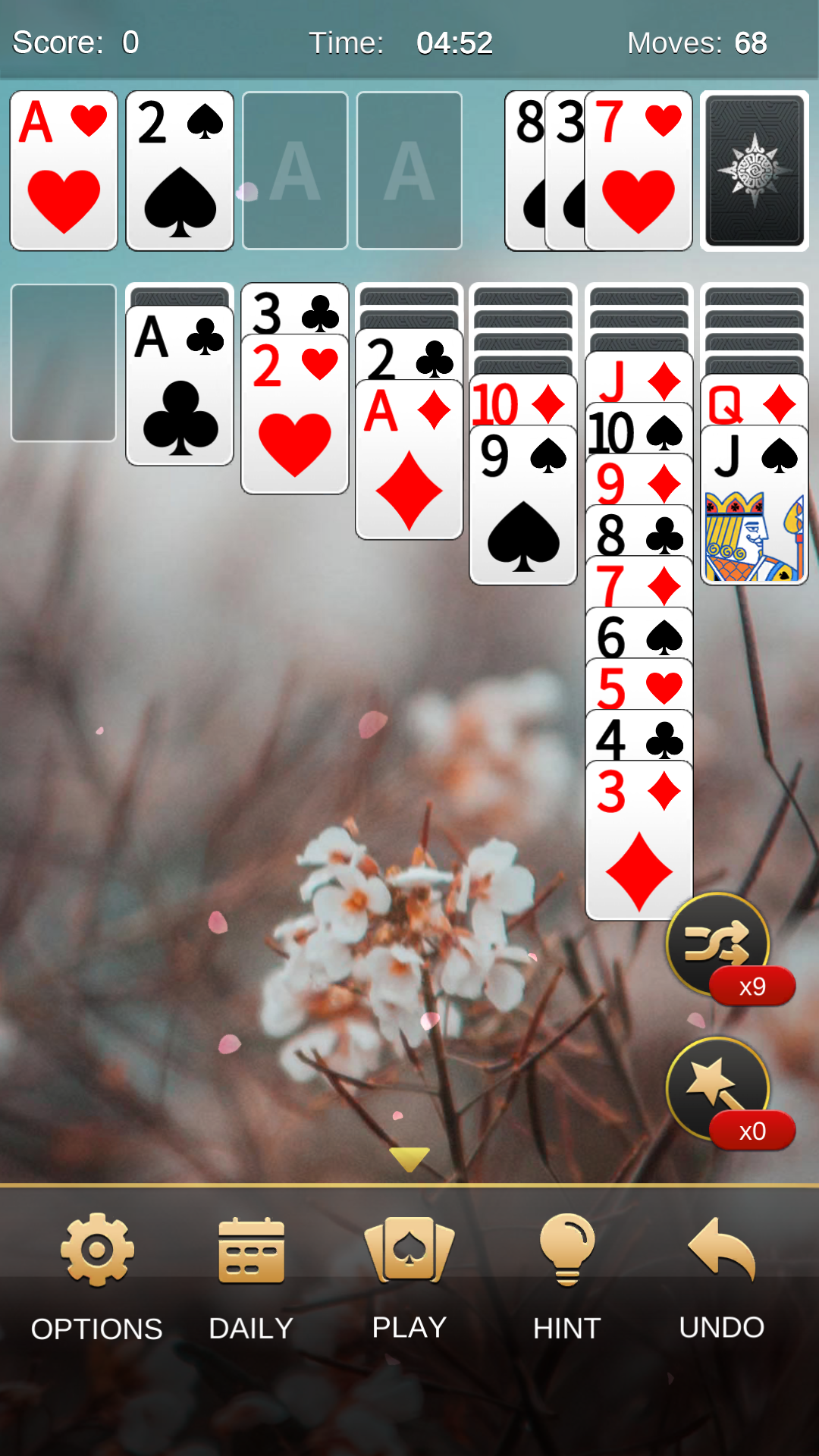The height and width of the screenshot is (1456, 819).
Task: Tap the 2 of spades foundation pile
Action: [x=180, y=171]
